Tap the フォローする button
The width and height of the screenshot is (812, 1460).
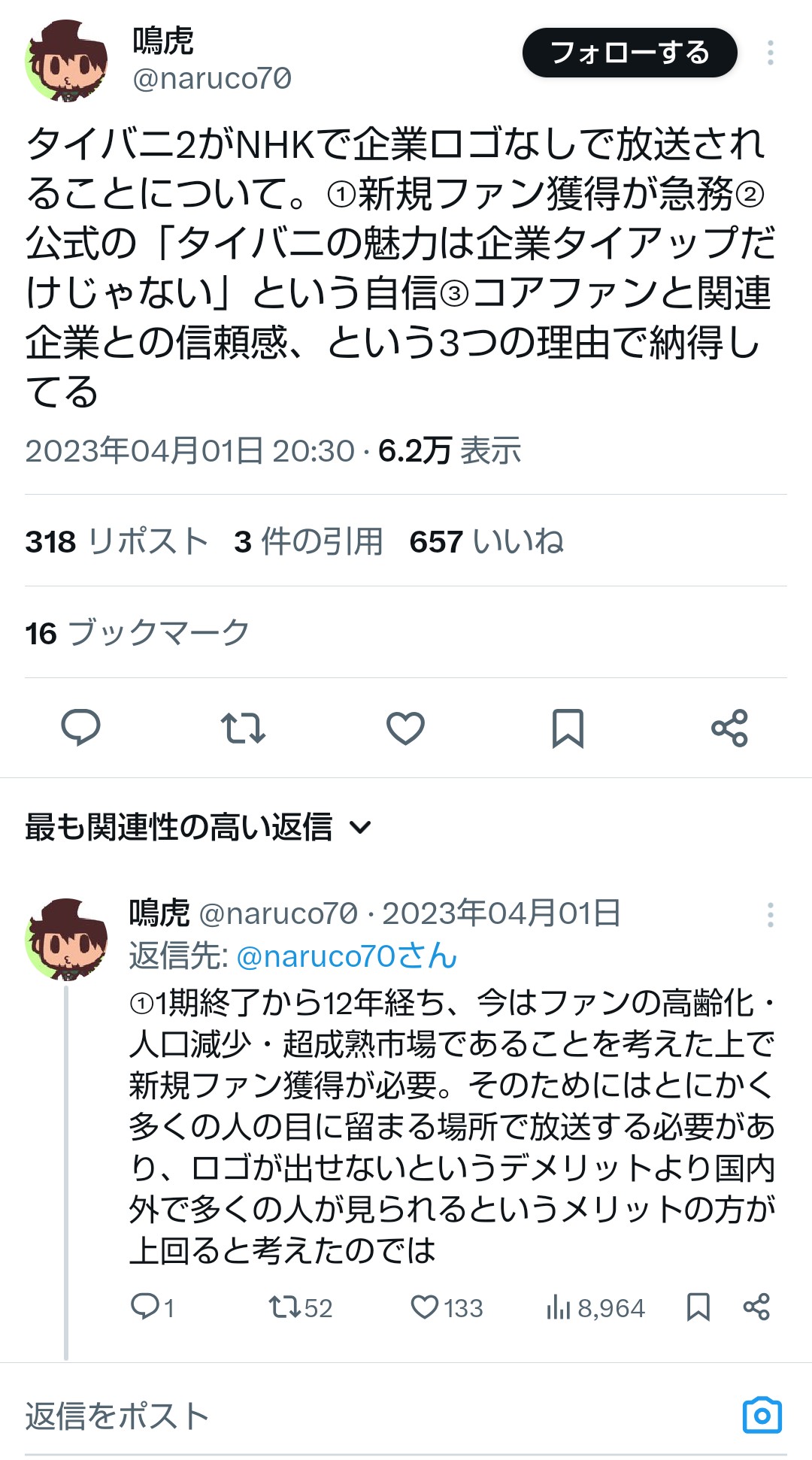(x=629, y=53)
